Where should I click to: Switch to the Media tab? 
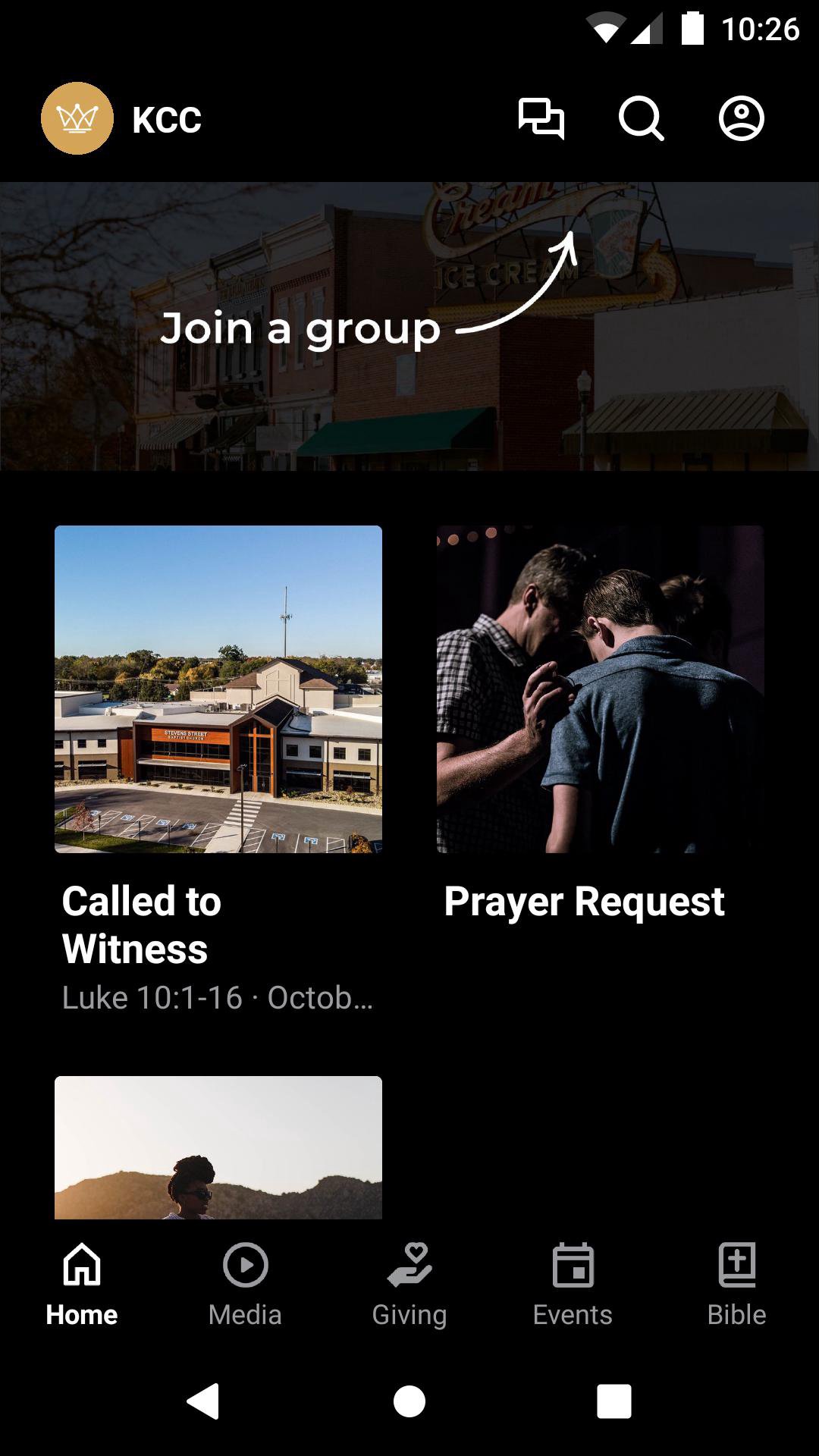(x=245, y=1282)
